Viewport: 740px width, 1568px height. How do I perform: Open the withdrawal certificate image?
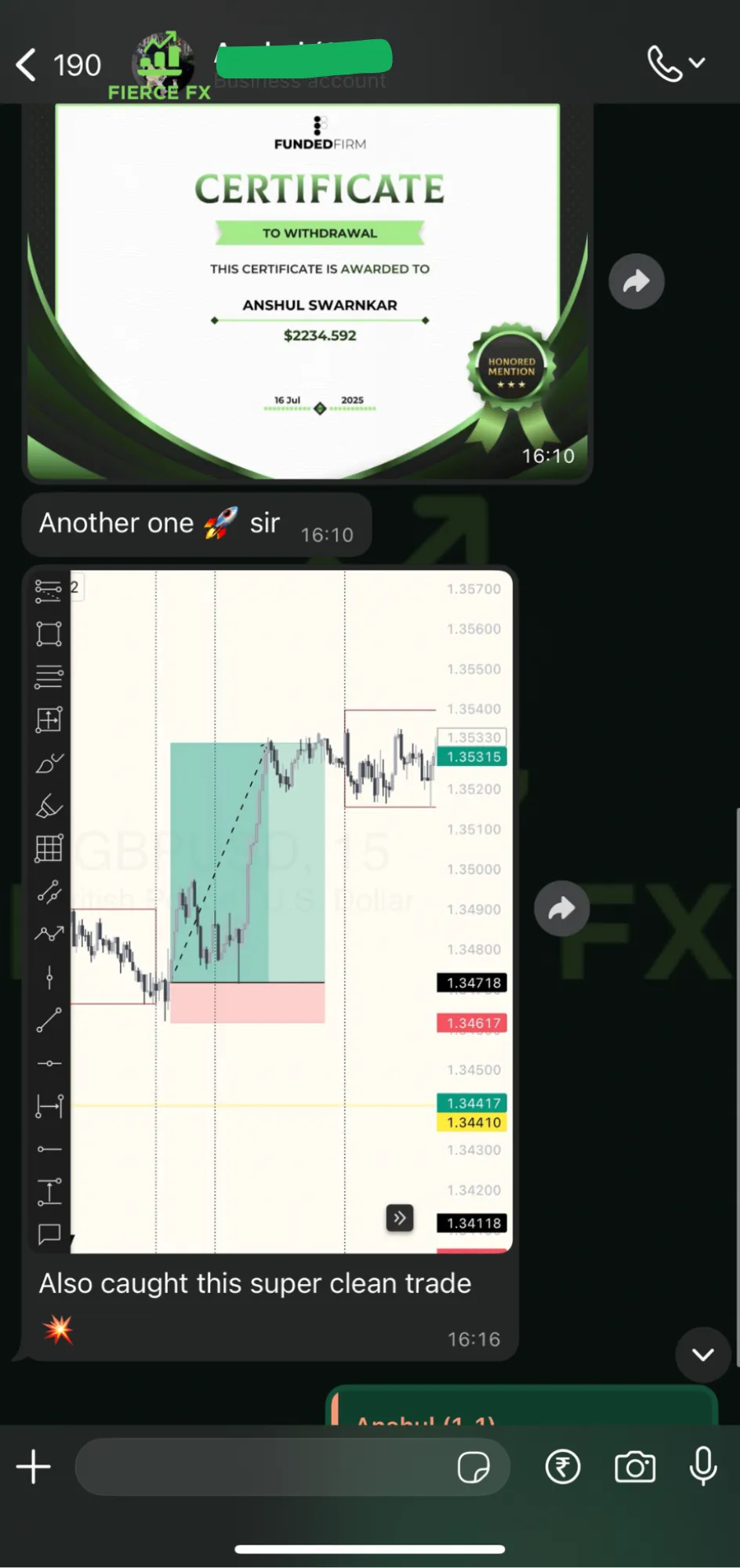(307, 290)
